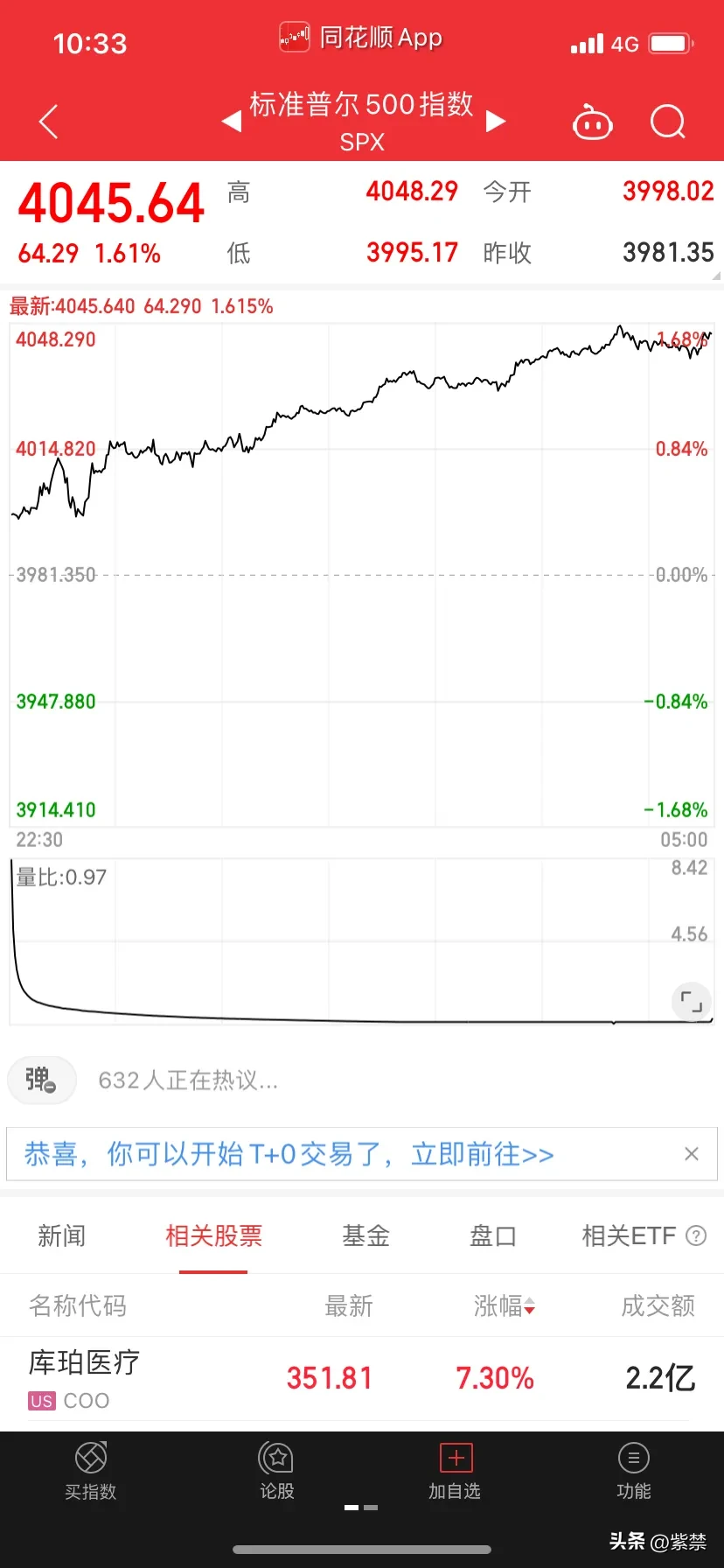Image resolution: width=724 pixels, height=1568 pixels.
Task: Dismiss the T+0 trading banner
Action: (x=691, y=1154)
